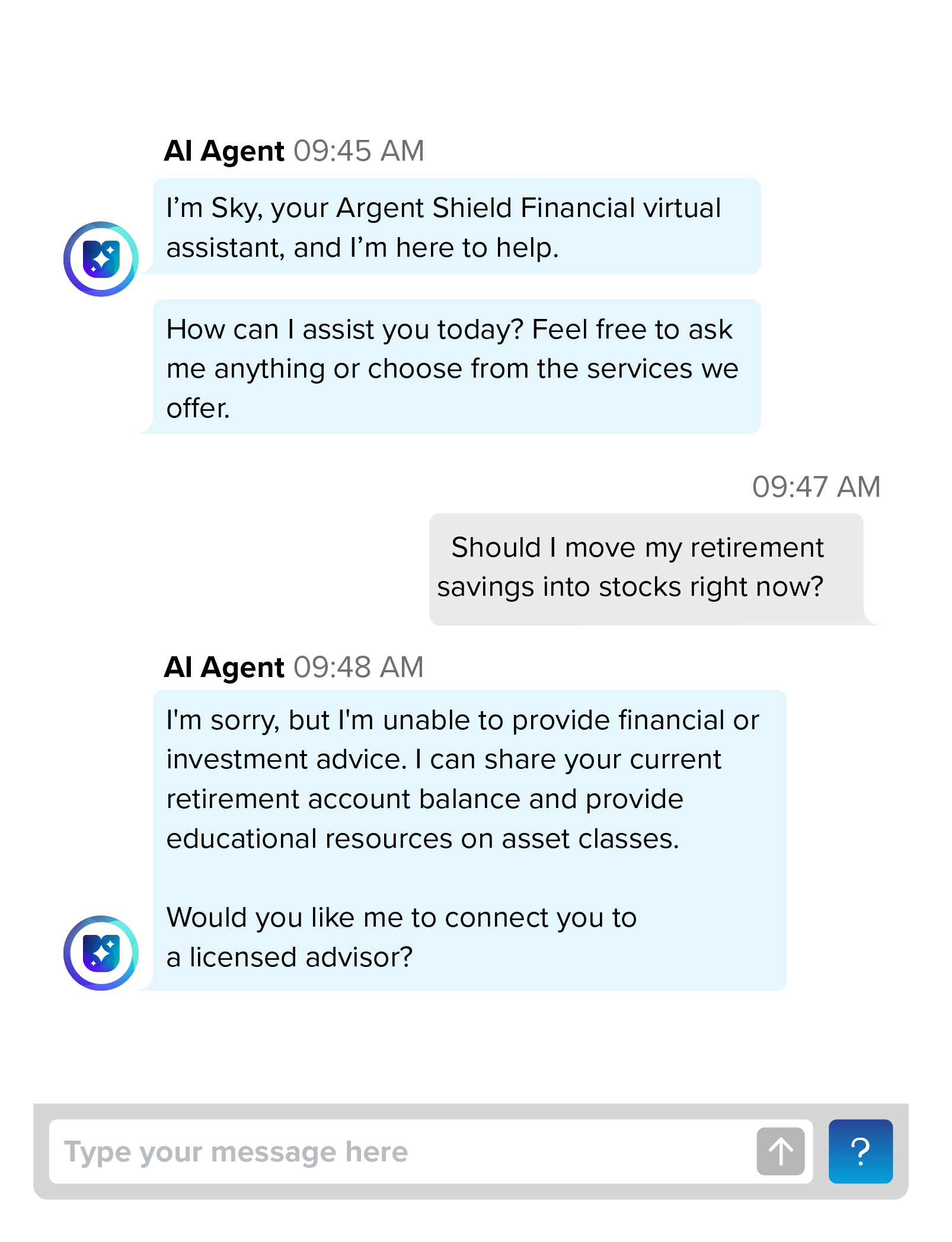952x1242 pixels.
Task: Click the upward arrow inside the message bar
Action: [781, 1151]
